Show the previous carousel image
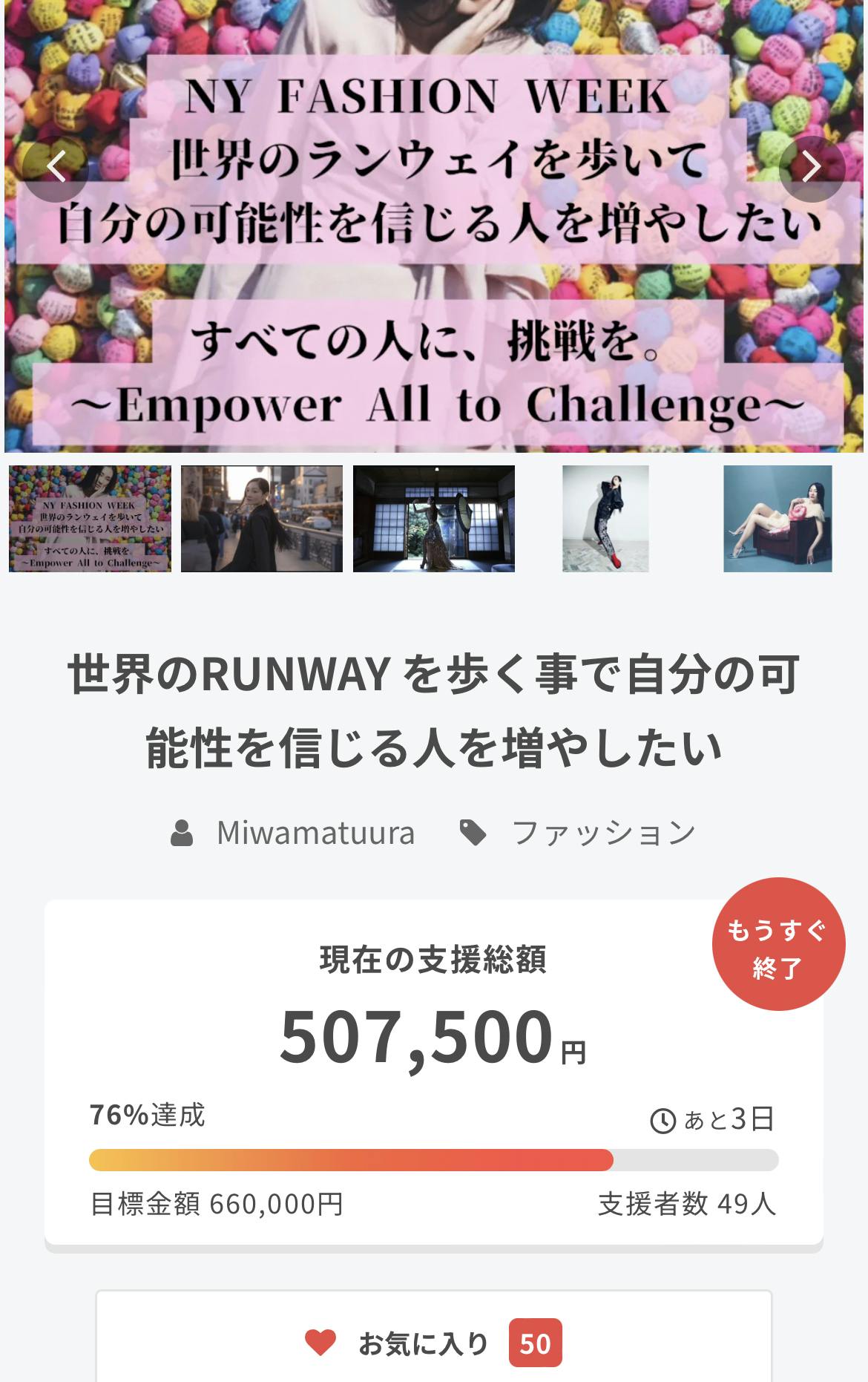868x1382 pixels. [56, 168]
